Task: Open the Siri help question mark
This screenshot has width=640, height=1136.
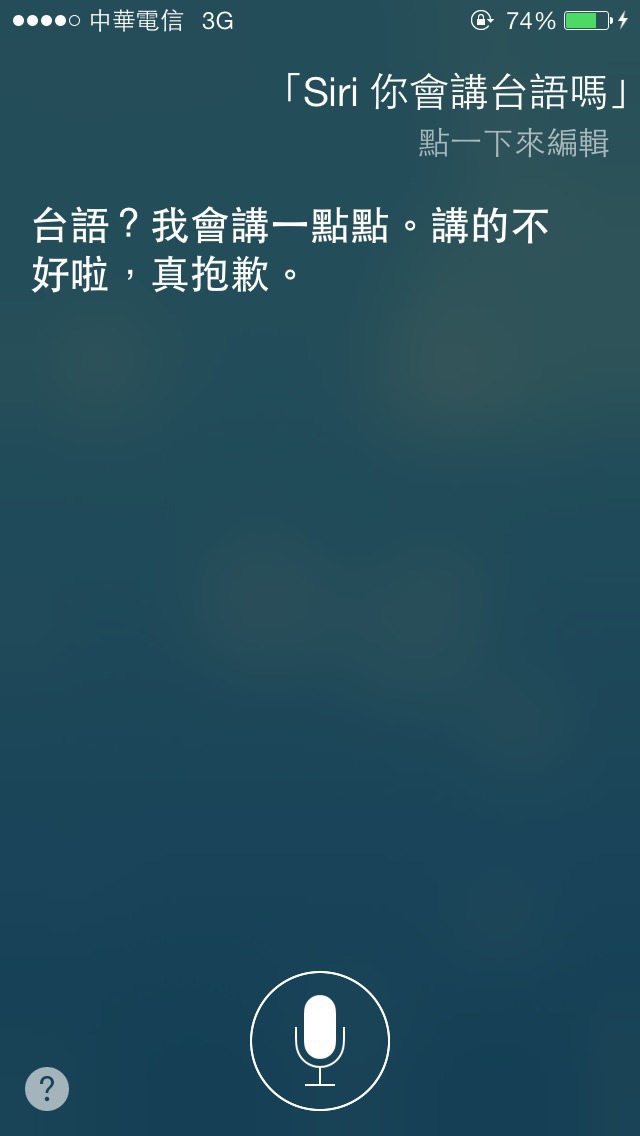Action: 47,1088
